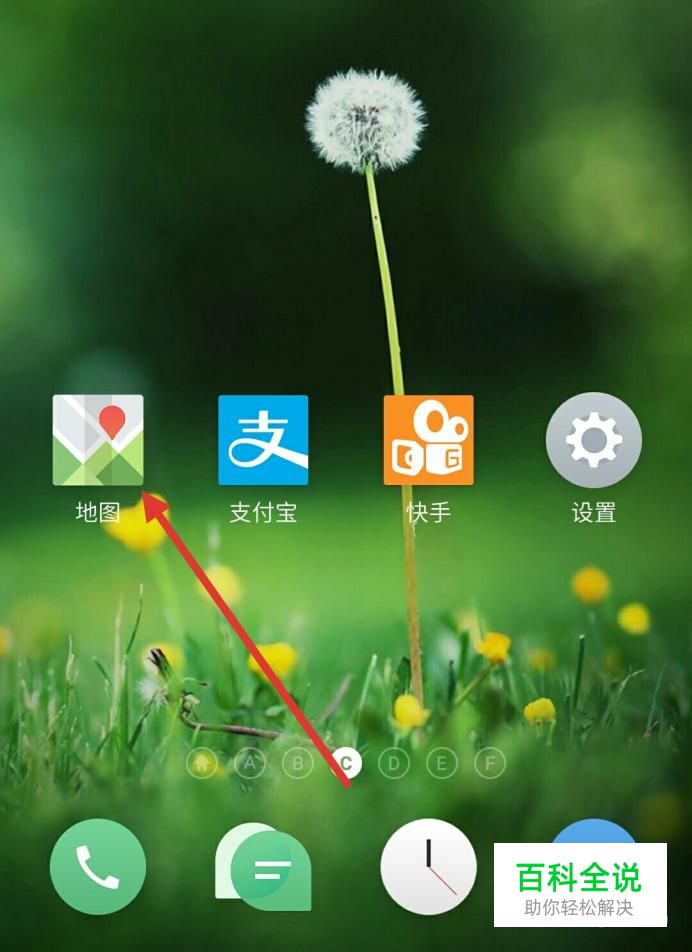Open the phone dialer in the dock
The width and height of the screenshot is (692, 952).
(98, 867)
